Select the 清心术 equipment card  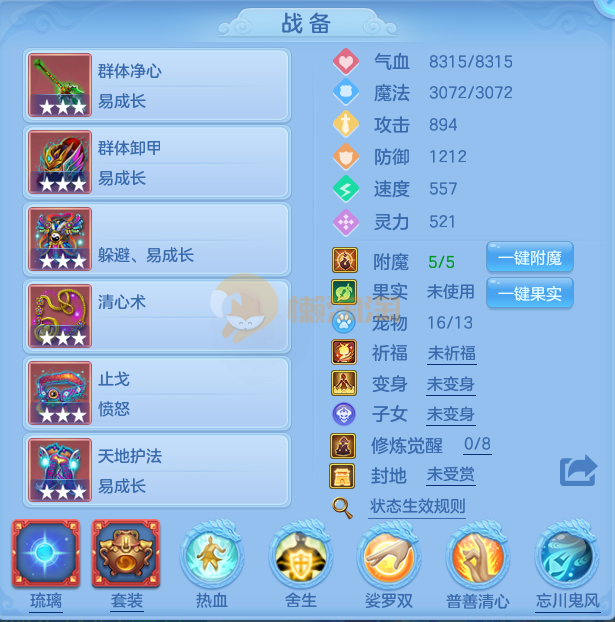pos(157,317)
